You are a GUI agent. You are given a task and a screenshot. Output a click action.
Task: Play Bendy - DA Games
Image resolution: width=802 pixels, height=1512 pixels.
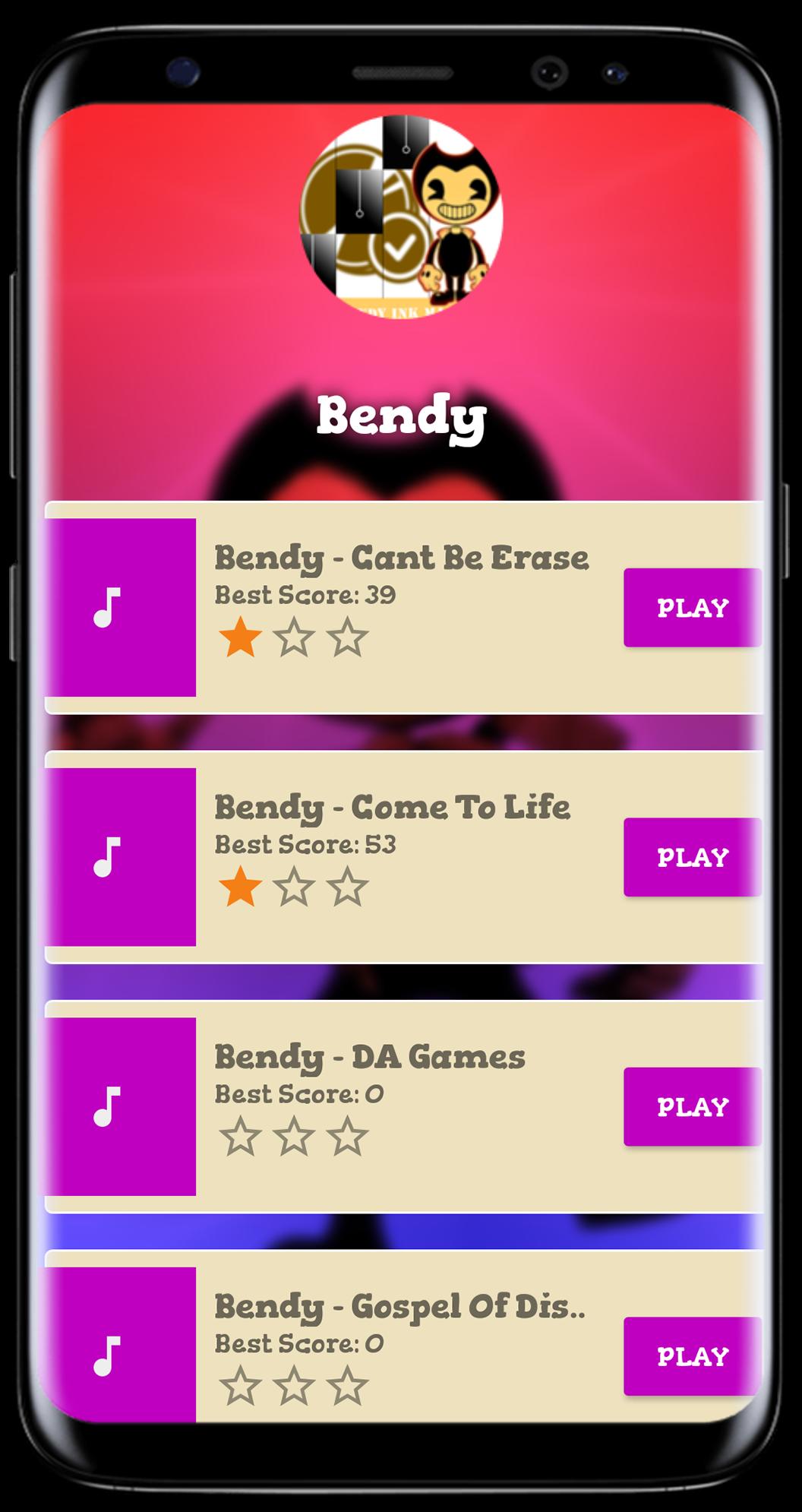(692, 1106)
